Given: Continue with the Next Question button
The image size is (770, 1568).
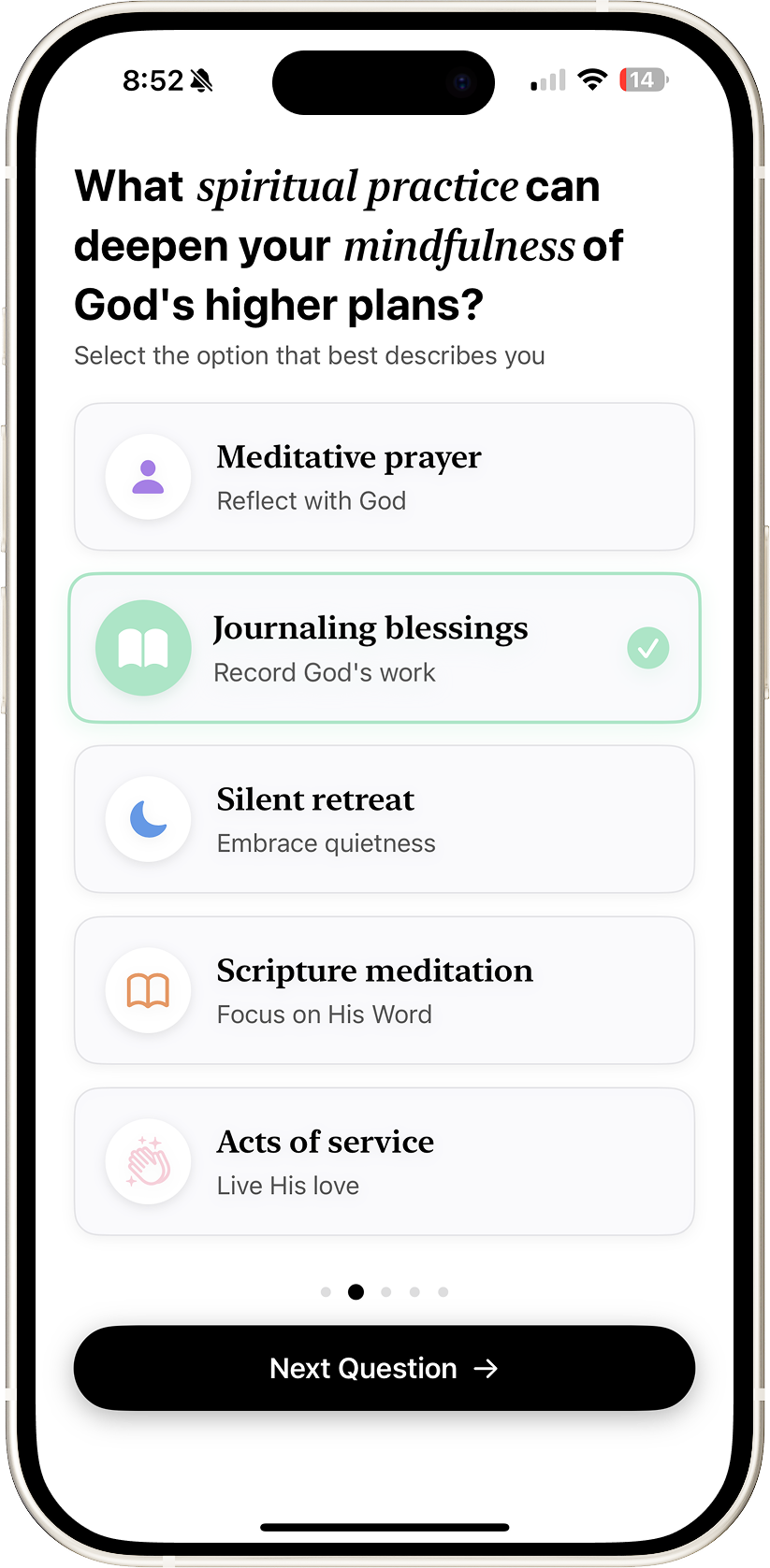Looking at the screenshot, I should (384, 1368).
